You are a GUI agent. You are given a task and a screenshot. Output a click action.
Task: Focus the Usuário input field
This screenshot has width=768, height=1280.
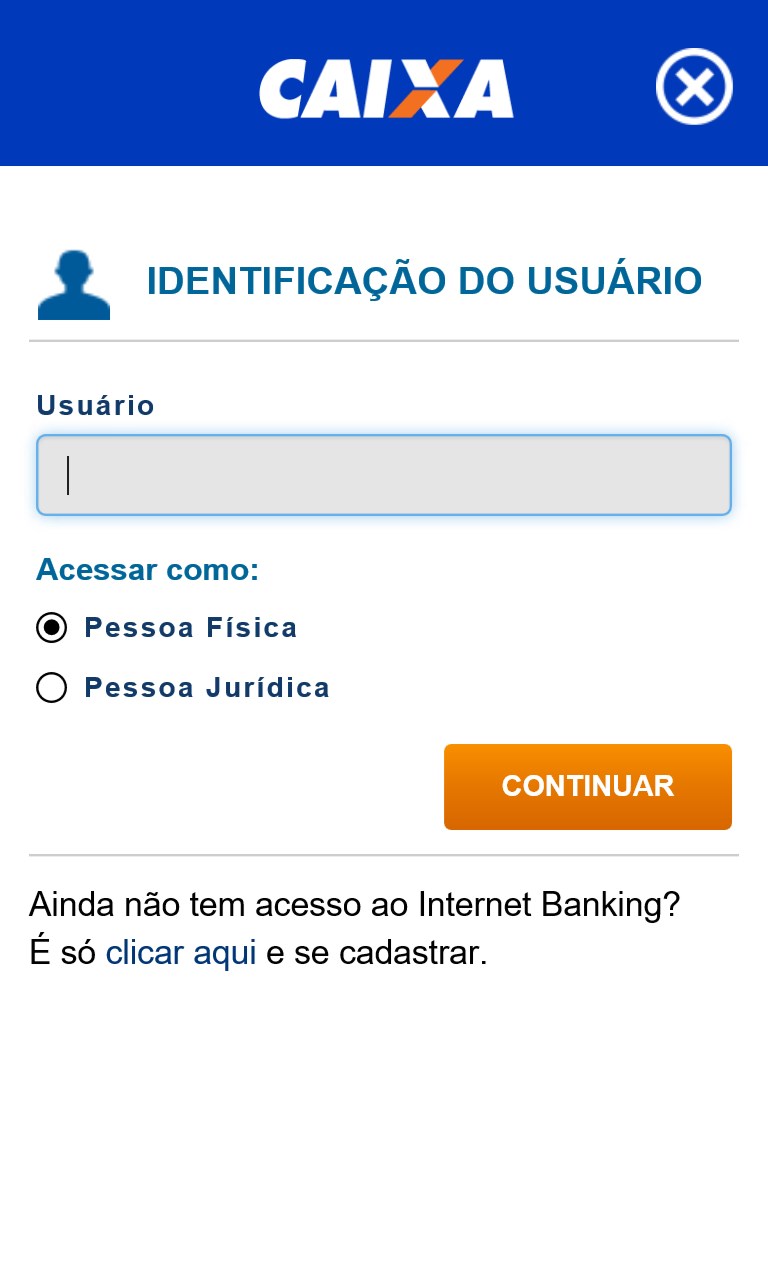click(384, 475)
